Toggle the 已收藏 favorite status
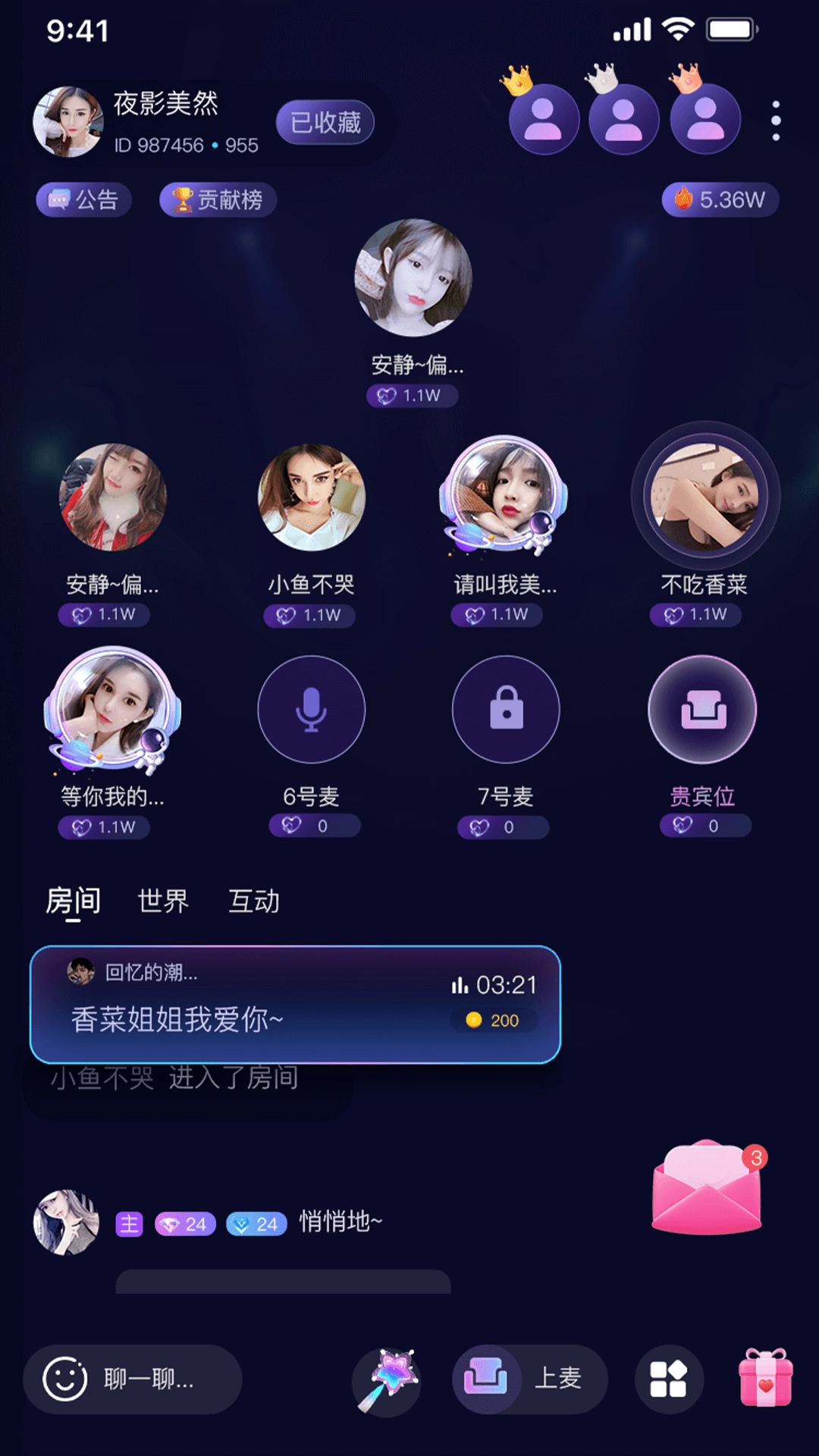Image resolution: width=819 pixels, height=1456 pixels. 325,120
